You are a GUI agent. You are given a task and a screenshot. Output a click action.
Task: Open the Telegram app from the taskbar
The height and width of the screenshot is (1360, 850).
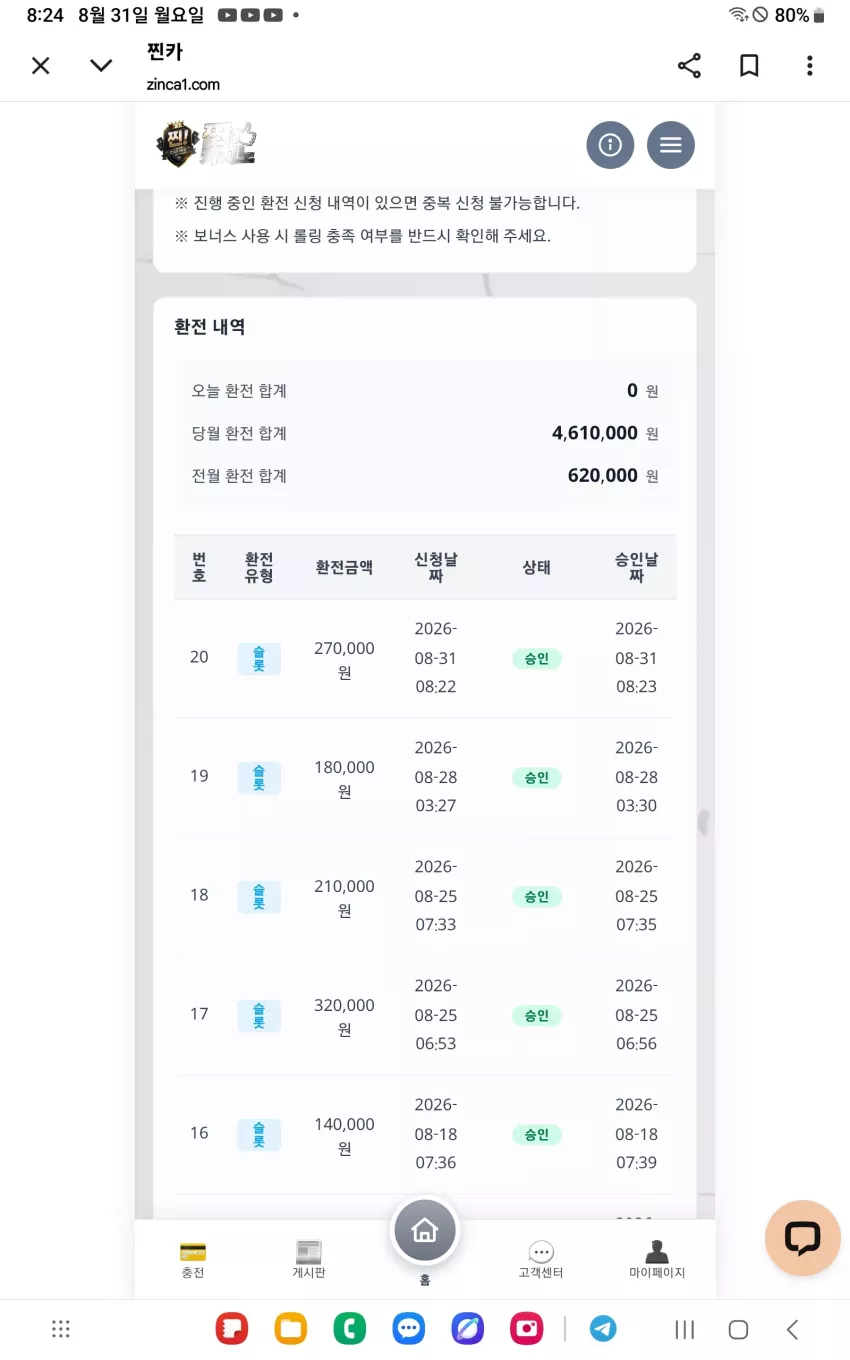603,1329
